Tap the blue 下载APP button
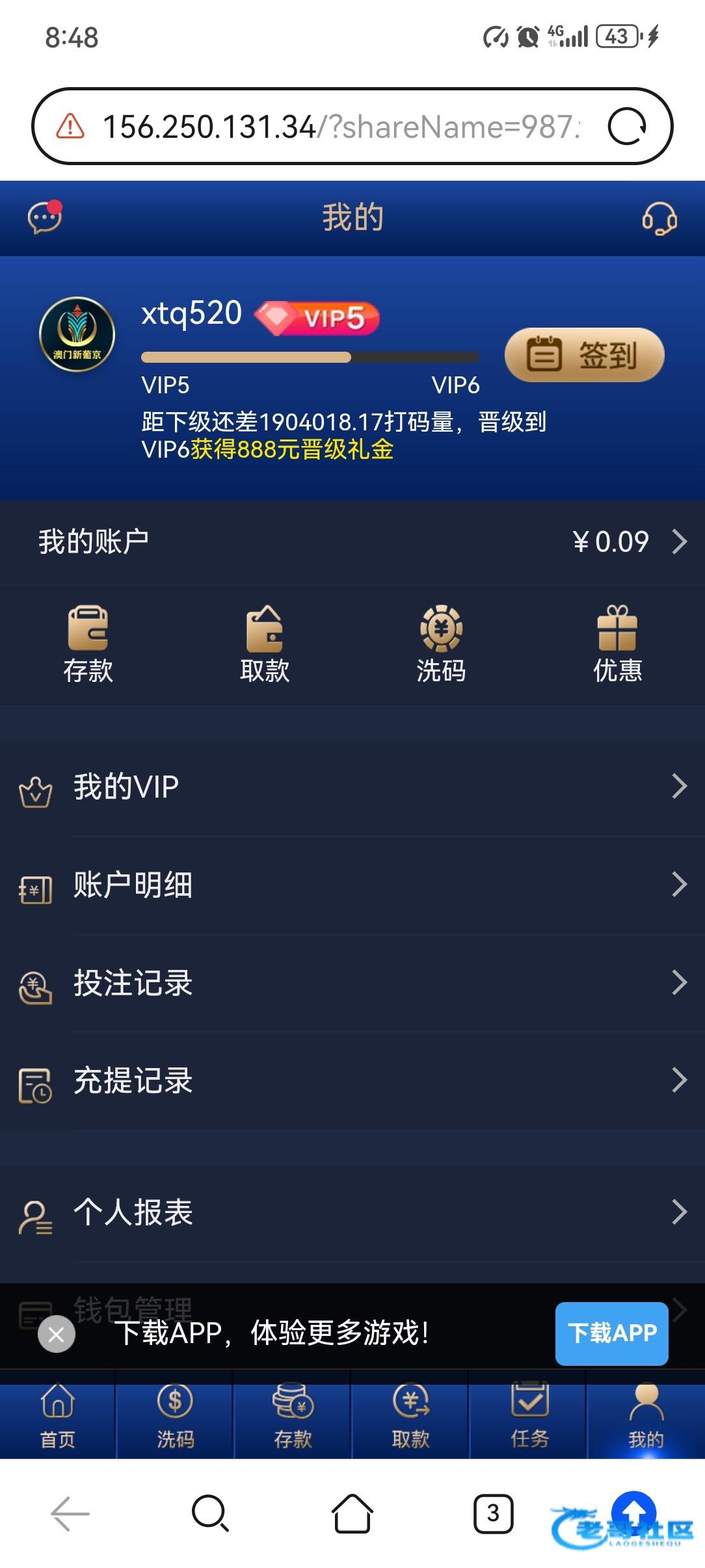This screenshot has width=705, height=1568. [611, 1333]
